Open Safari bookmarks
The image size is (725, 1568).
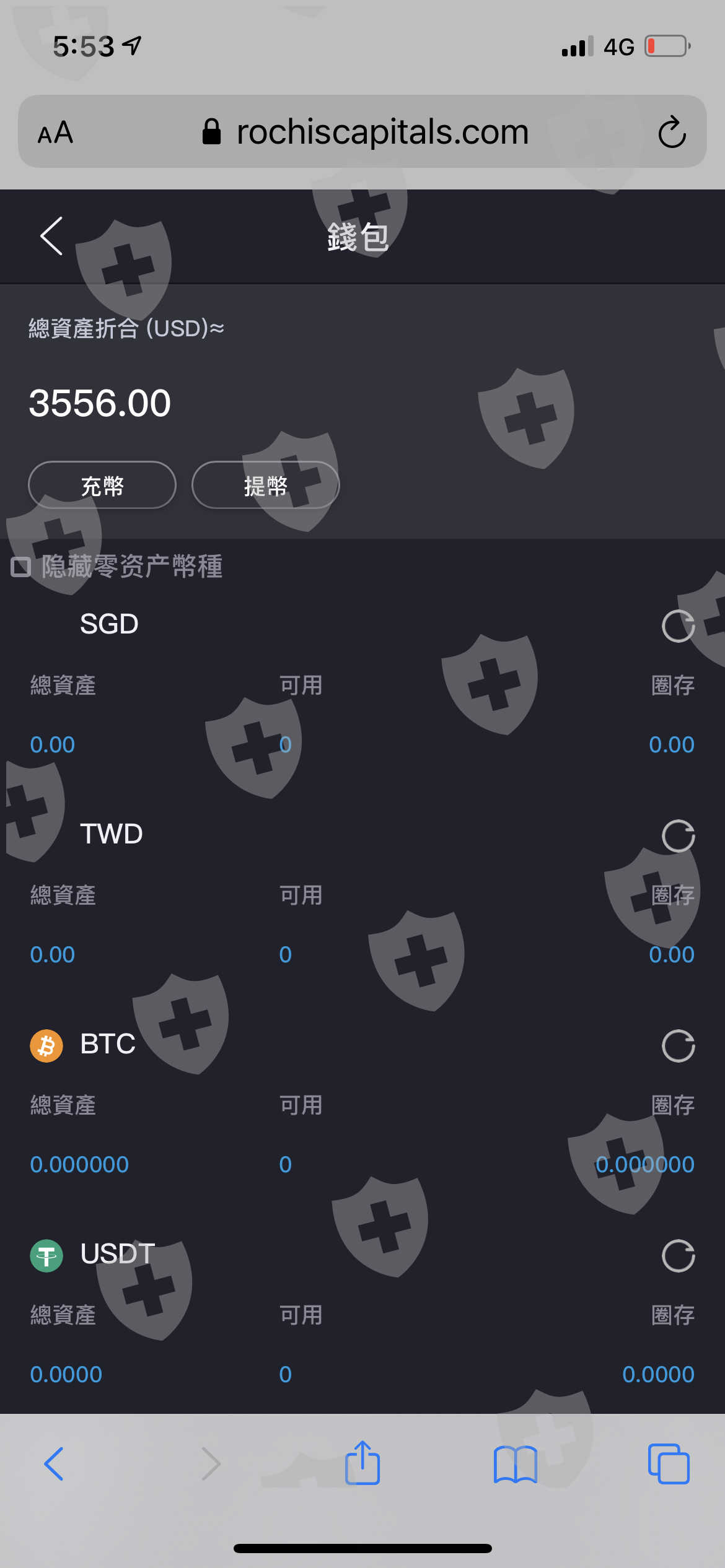[x=516, y=1465]
